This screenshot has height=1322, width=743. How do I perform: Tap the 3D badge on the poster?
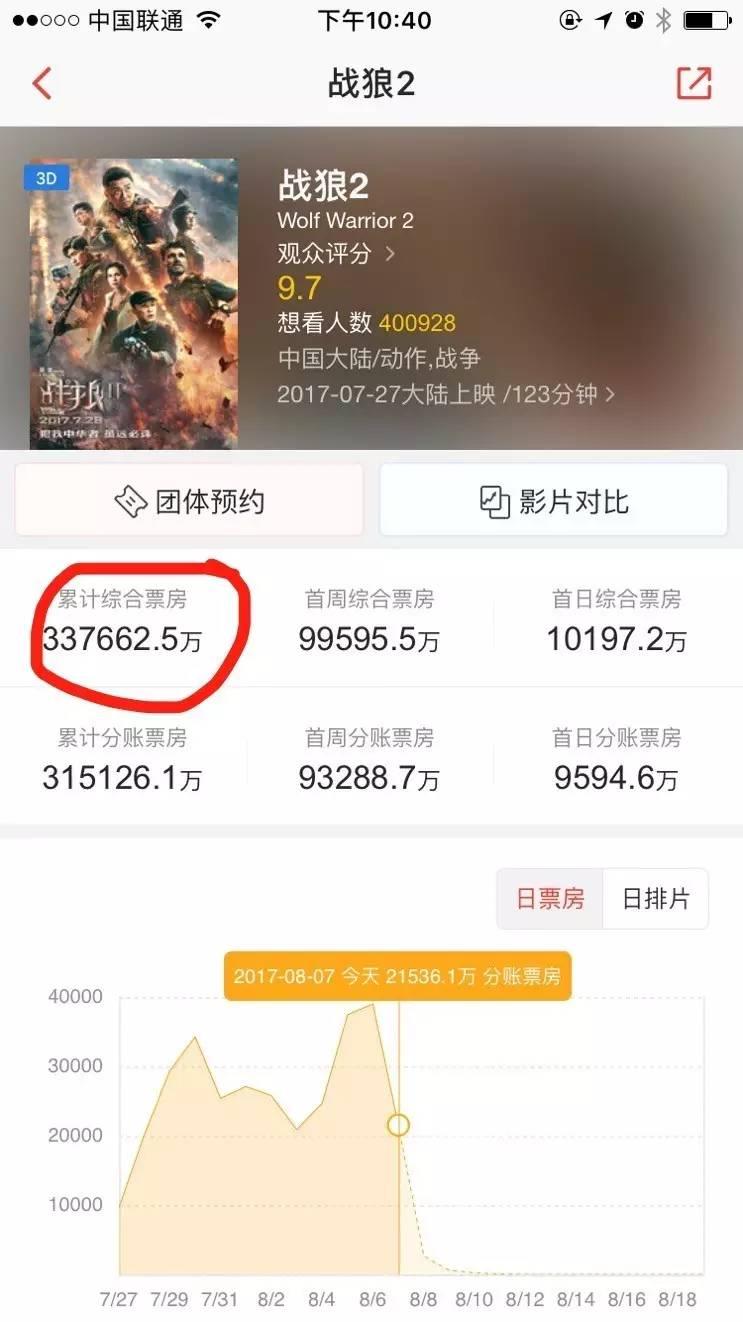click(46, 177)
